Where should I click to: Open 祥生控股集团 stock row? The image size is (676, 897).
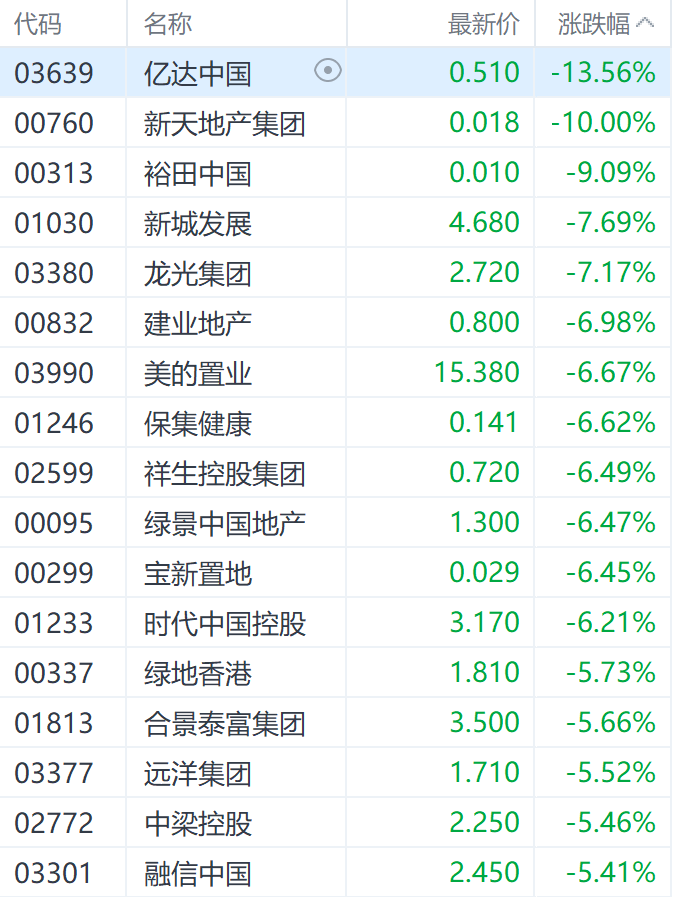[x=224, y=473]
